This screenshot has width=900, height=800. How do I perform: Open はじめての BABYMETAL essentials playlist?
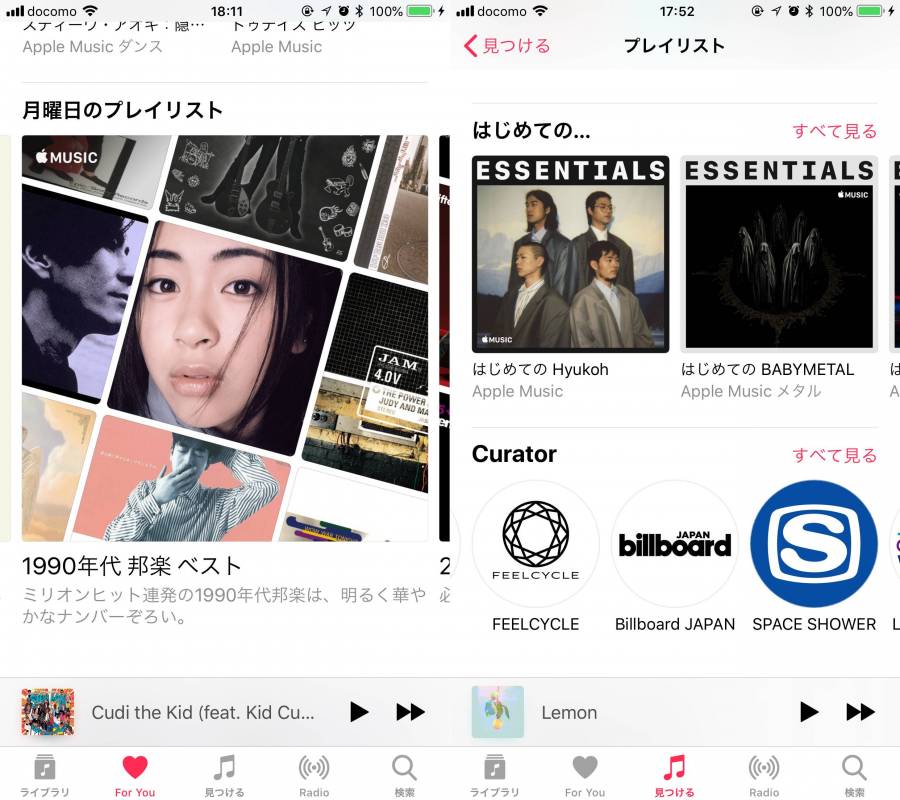click(x=779, y=254)
